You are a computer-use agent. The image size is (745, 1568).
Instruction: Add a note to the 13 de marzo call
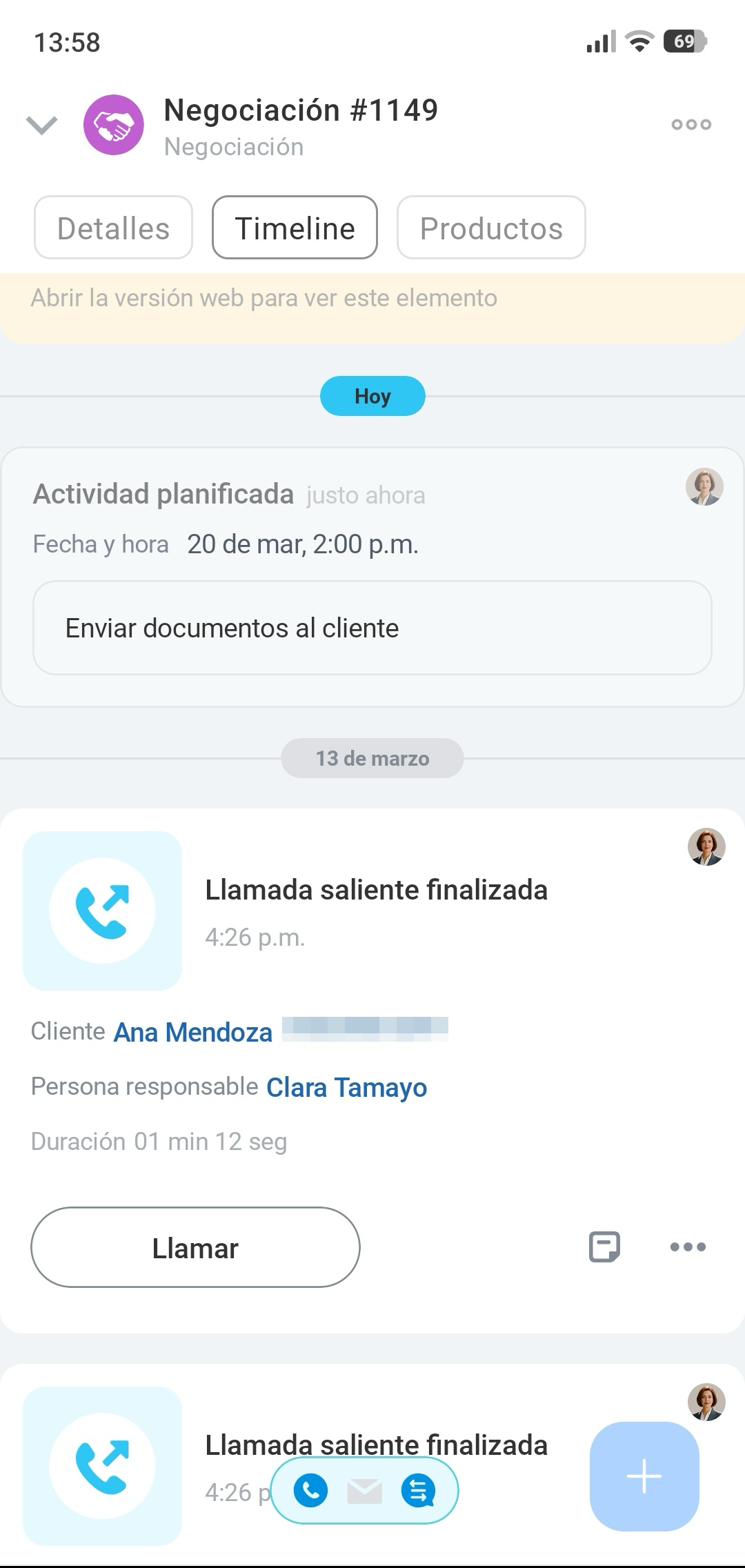click(x=604, y=1247)
